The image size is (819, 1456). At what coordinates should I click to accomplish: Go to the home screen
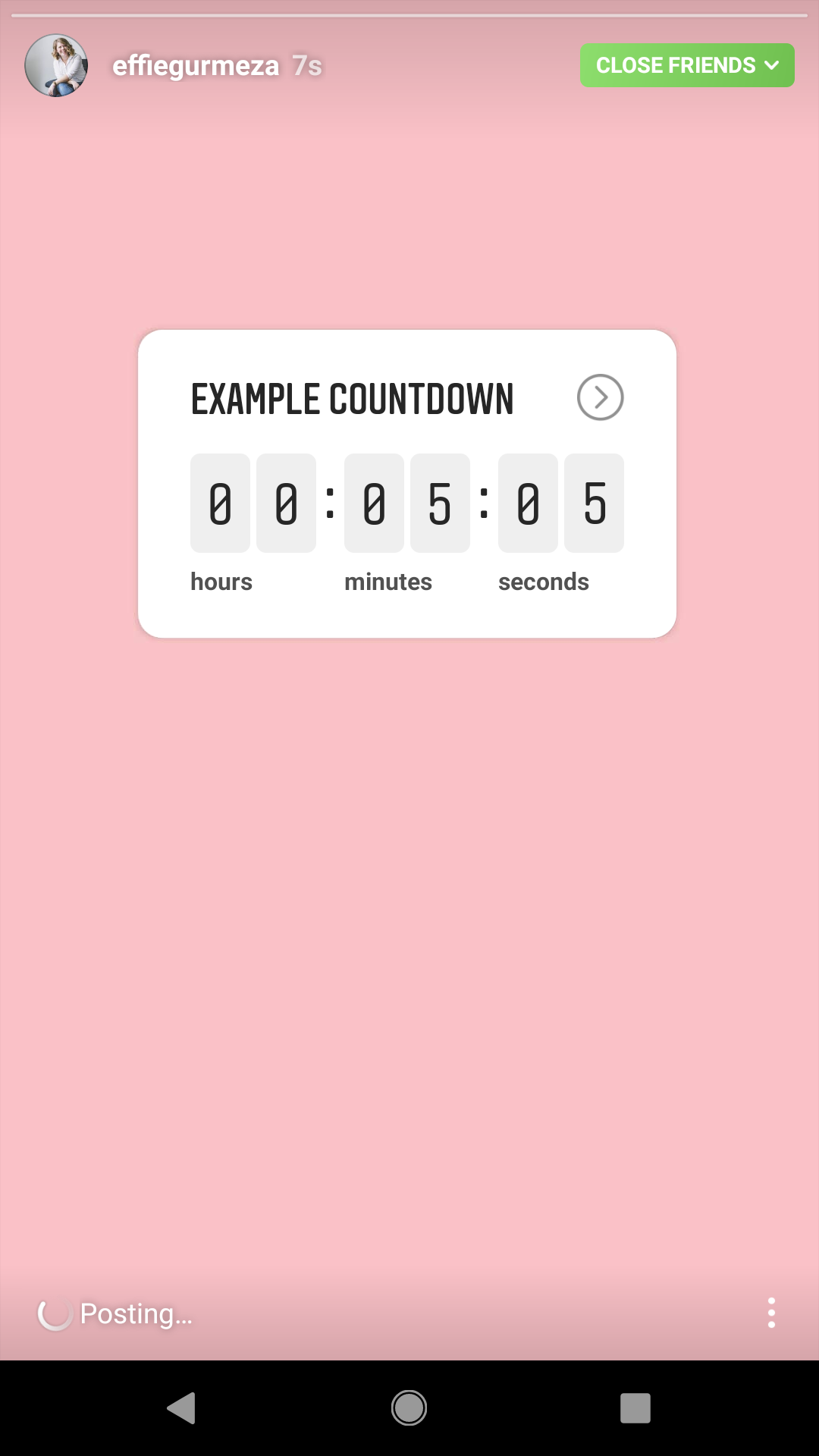tap(409, 1408)
